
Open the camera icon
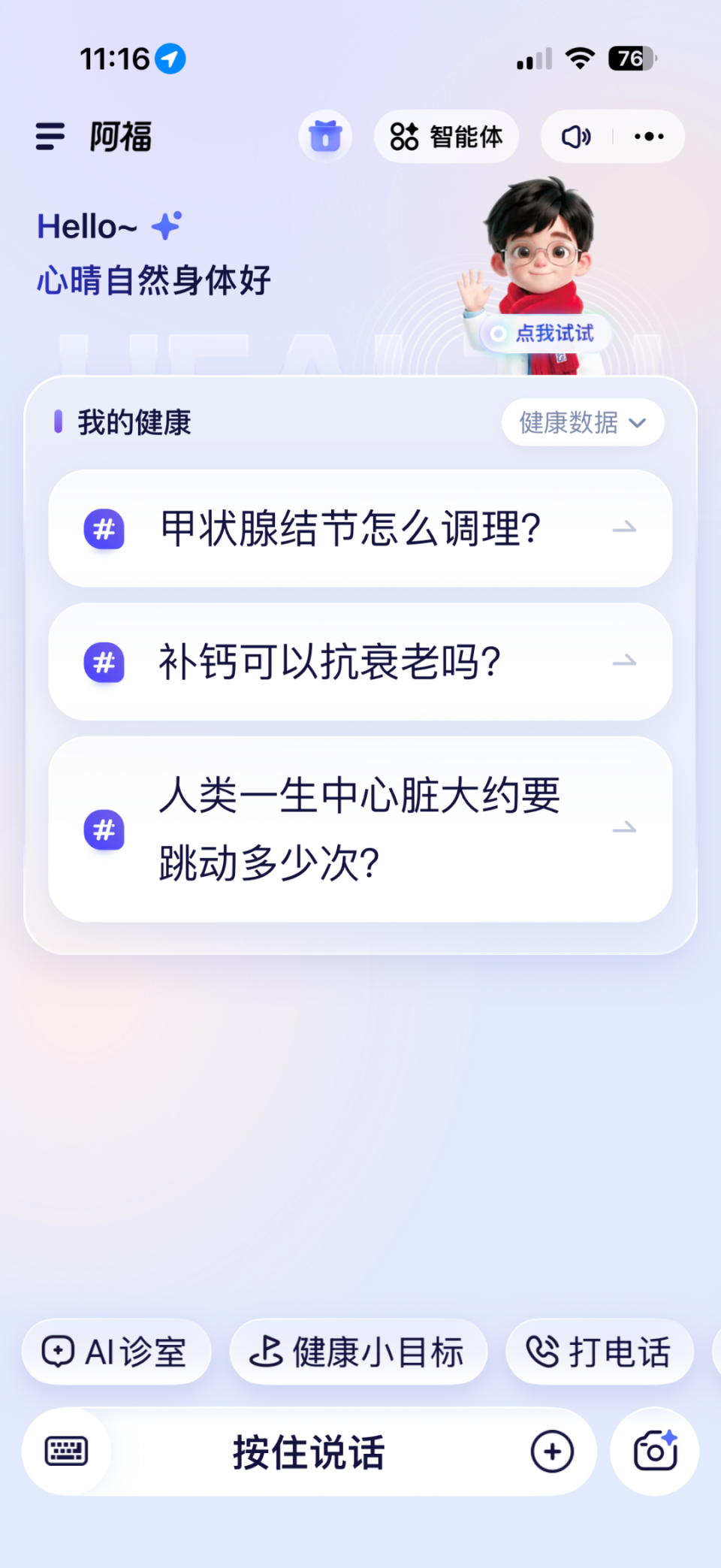click(655, 1451)
